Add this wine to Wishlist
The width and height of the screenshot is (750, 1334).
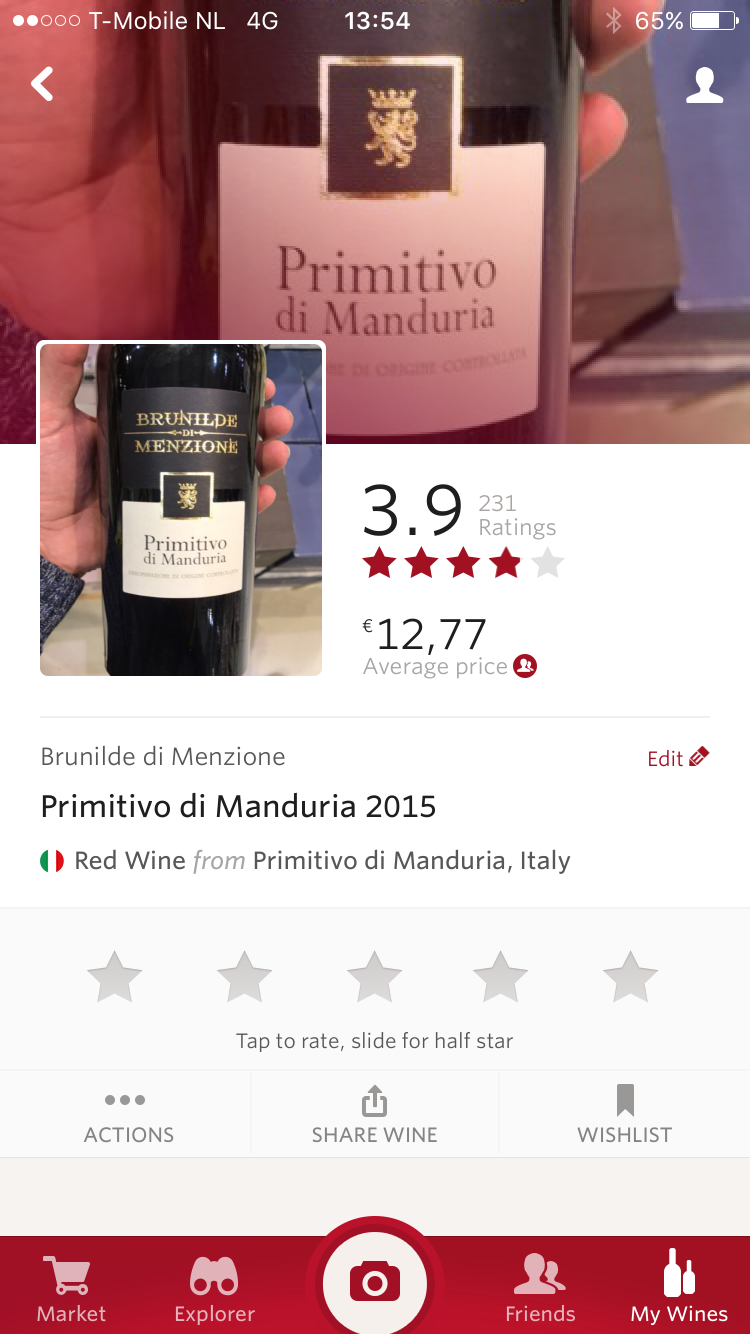624,1115
